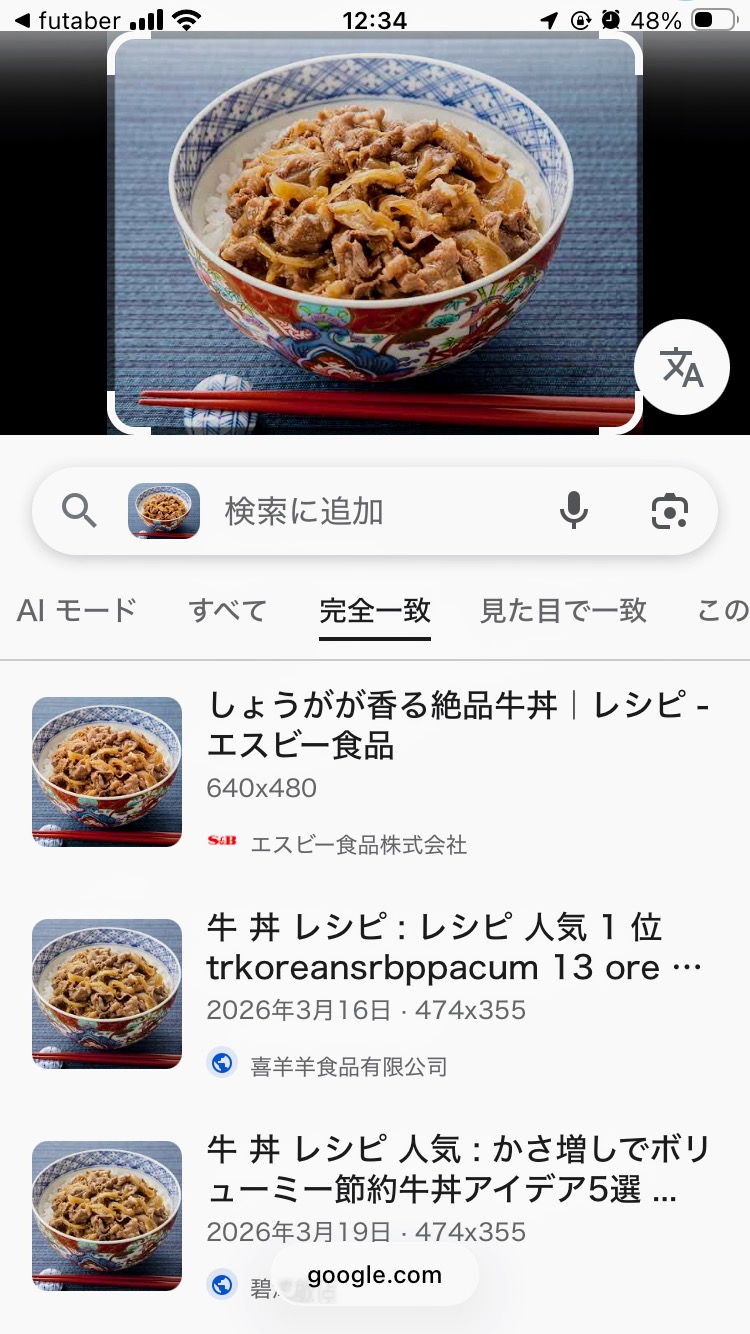Tap the google.com address pill
750x1334 pixels.
click(375, 1275)
